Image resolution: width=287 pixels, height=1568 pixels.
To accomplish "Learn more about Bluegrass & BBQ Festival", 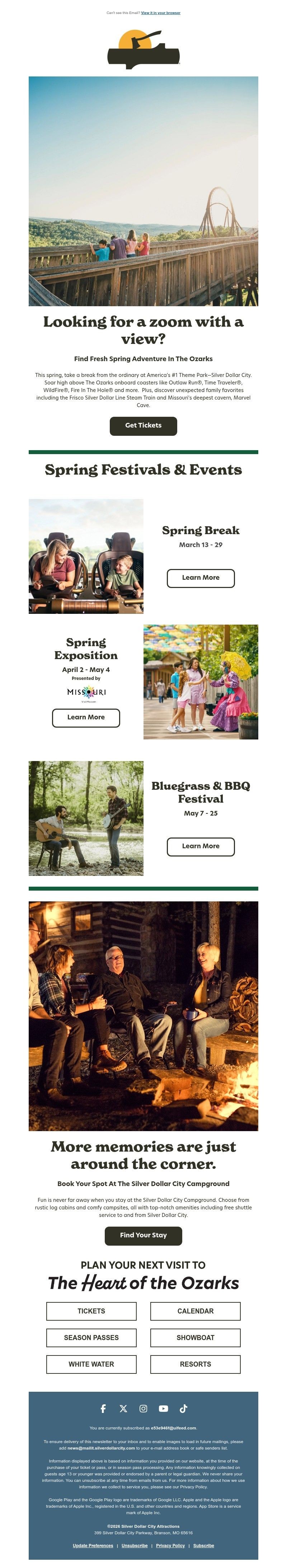I will coord(200,846).
